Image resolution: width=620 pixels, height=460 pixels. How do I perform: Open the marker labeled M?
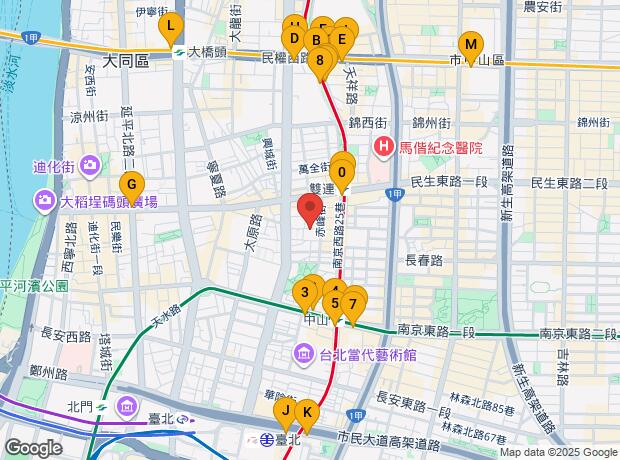point(470,45)
